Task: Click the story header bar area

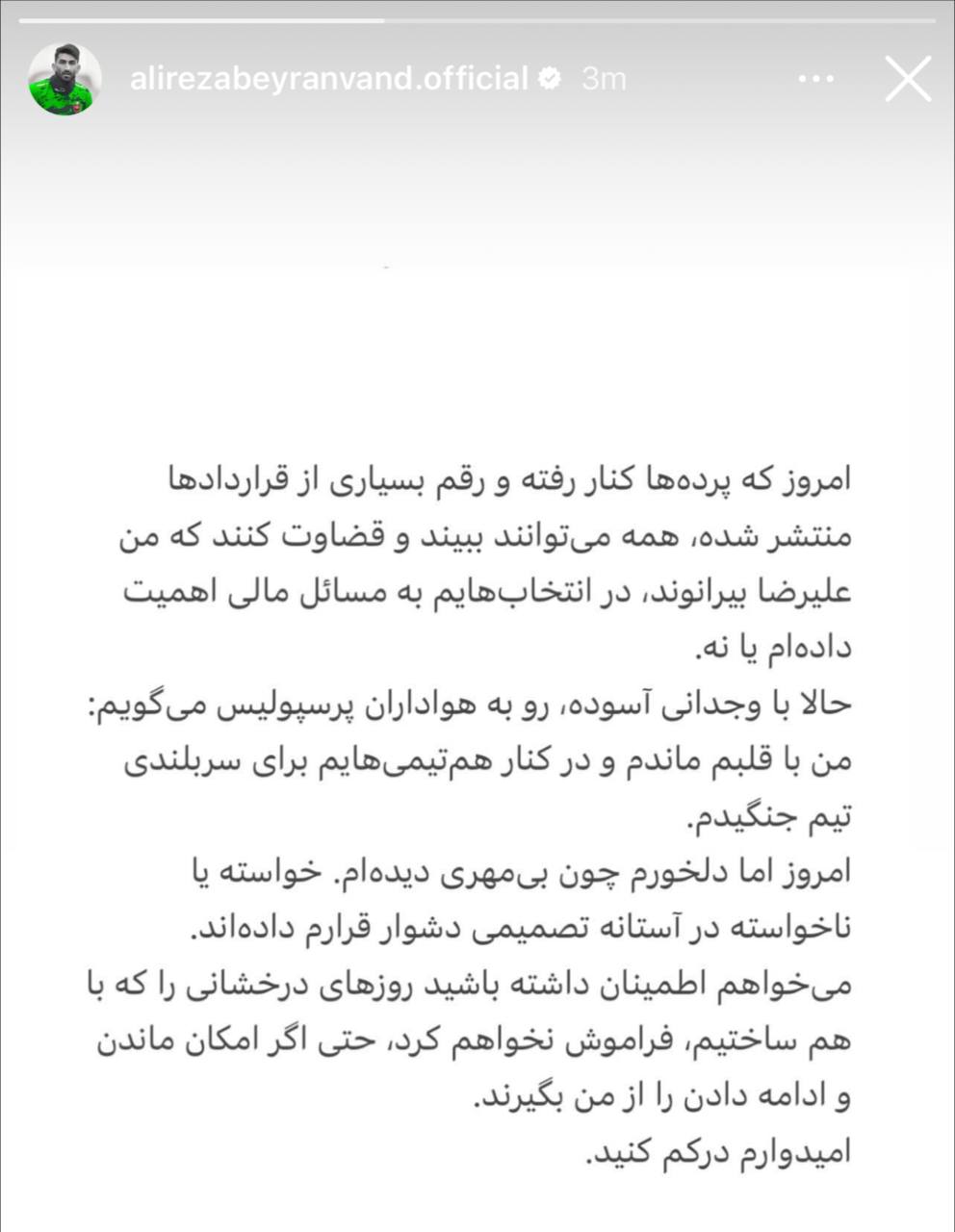Action: click(477, 79)
